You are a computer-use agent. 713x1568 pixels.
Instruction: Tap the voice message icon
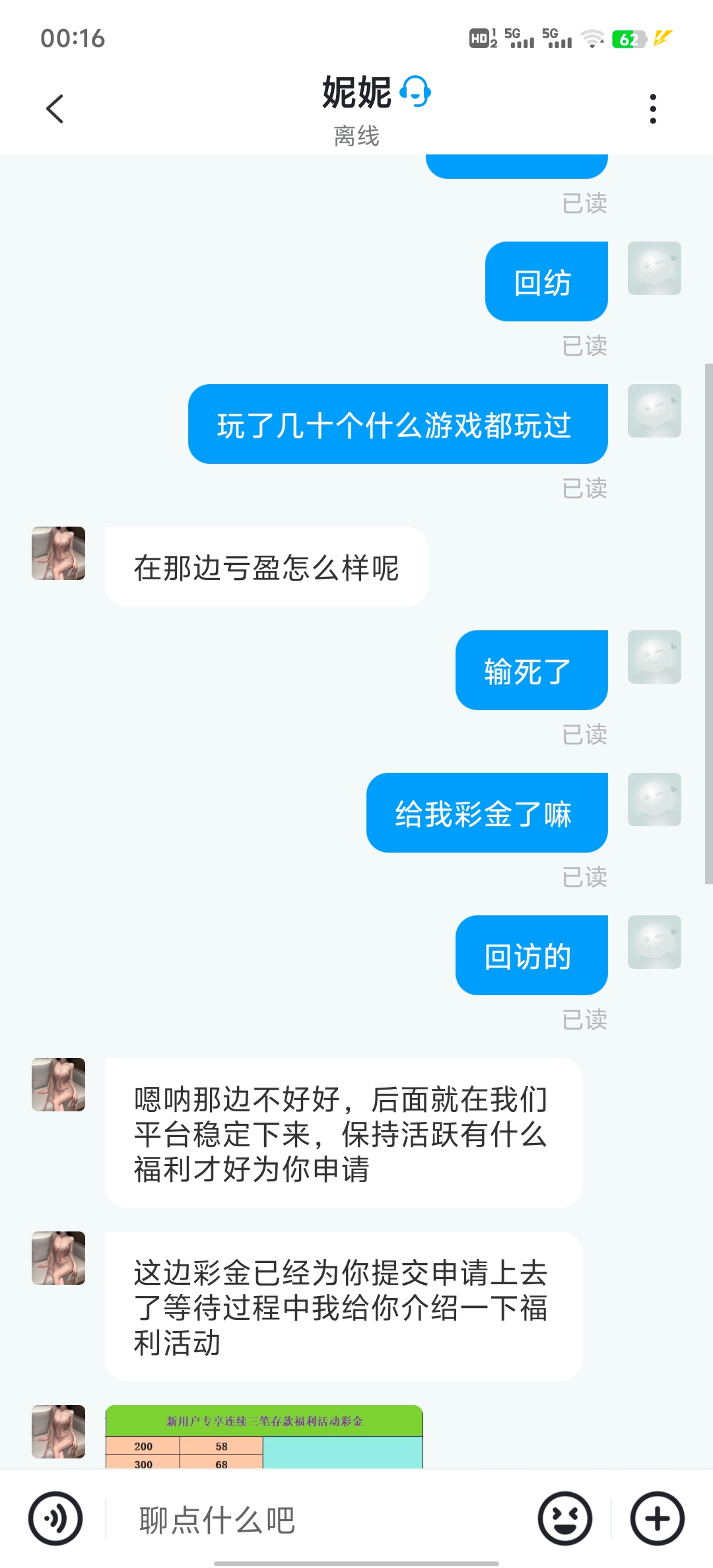click(55, 1518)
